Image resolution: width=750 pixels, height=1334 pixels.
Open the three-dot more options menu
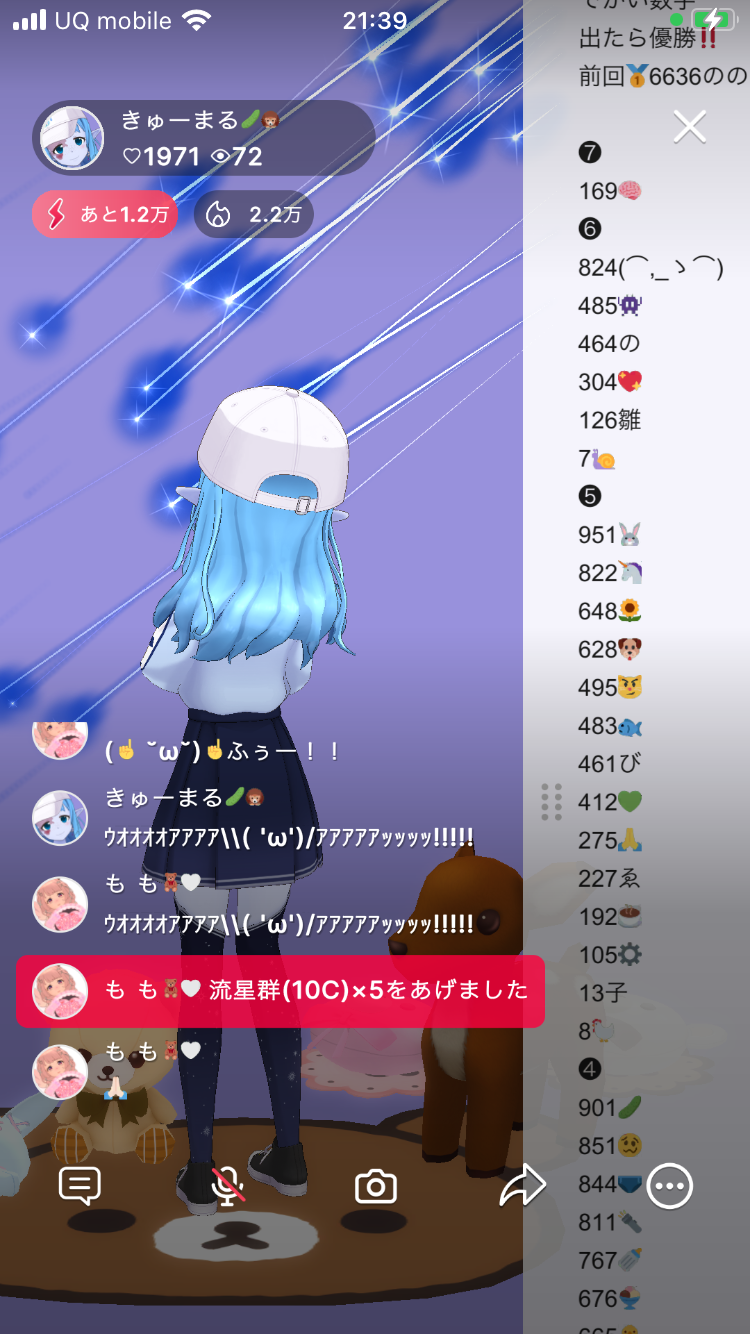point(669,1186)
